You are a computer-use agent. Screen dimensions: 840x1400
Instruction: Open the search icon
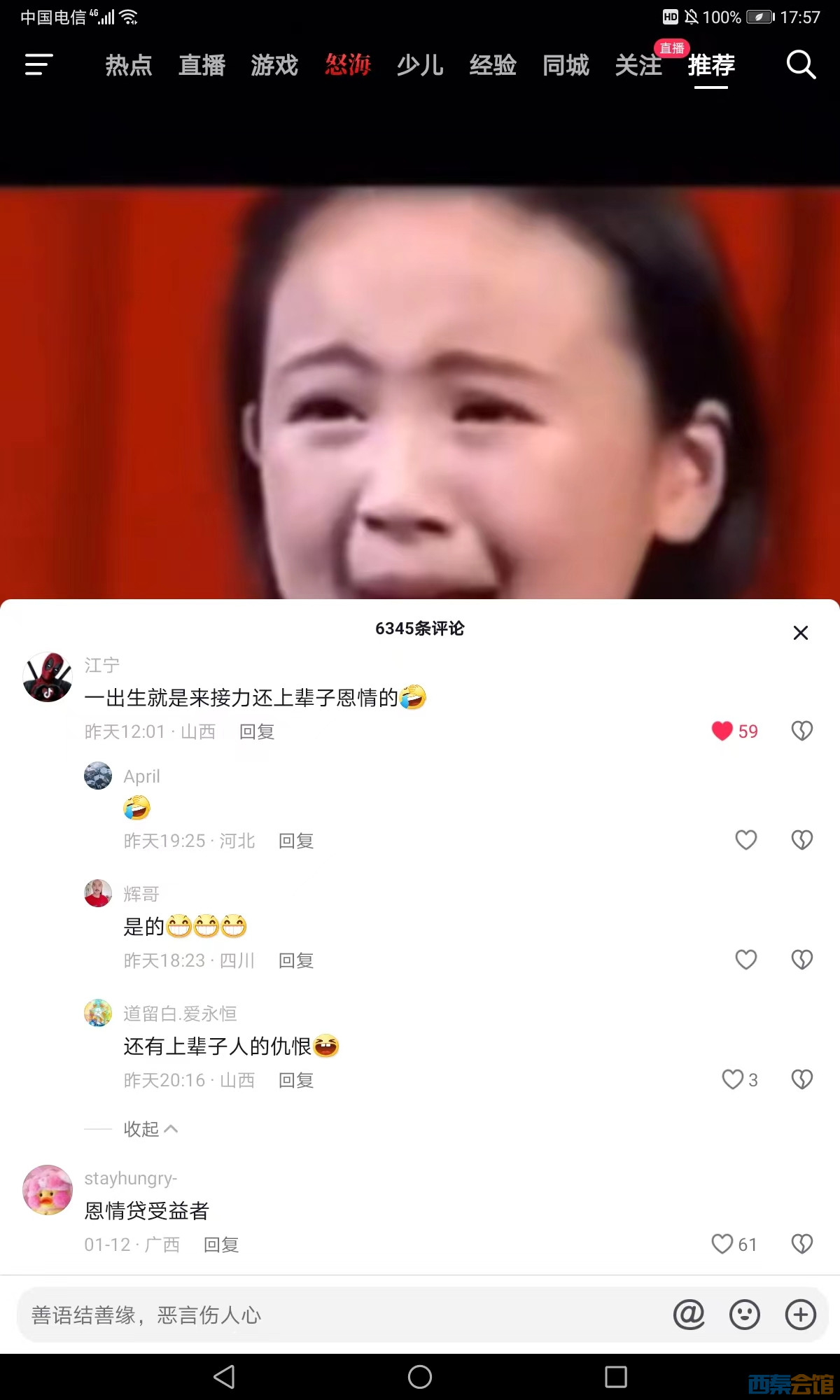pyautogui.click(x=800, y=65)
